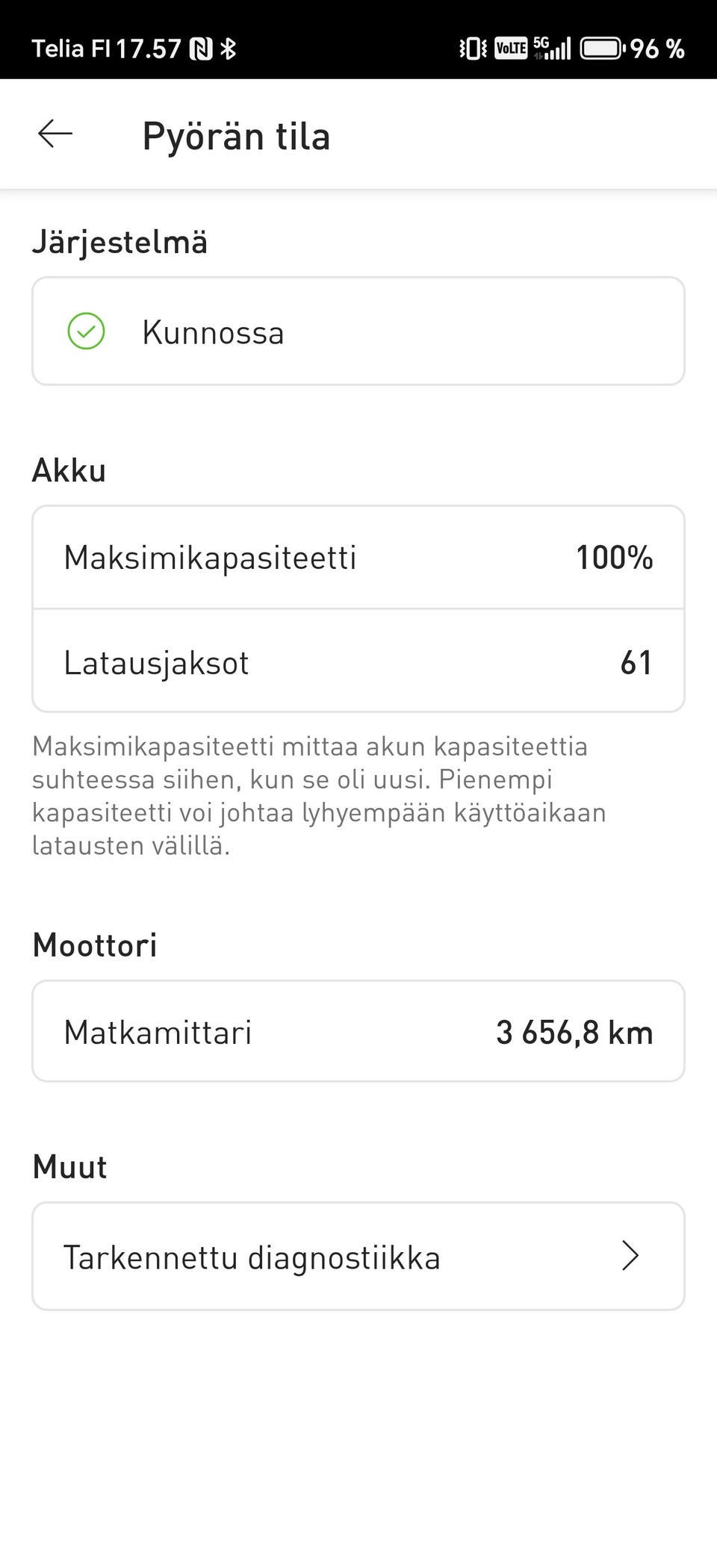This screenshot has height=1568, width=717.
Task: Select the 100% capacity value
Action: (615, 557)
